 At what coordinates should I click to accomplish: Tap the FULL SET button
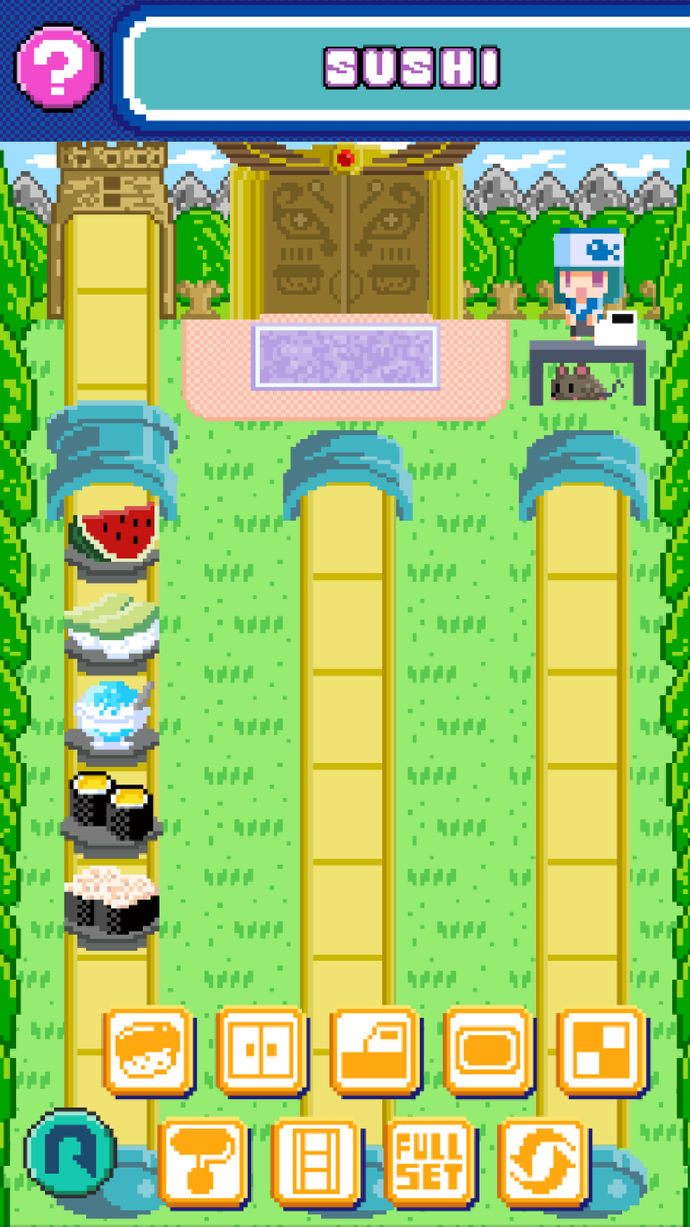click(429, 1162)
